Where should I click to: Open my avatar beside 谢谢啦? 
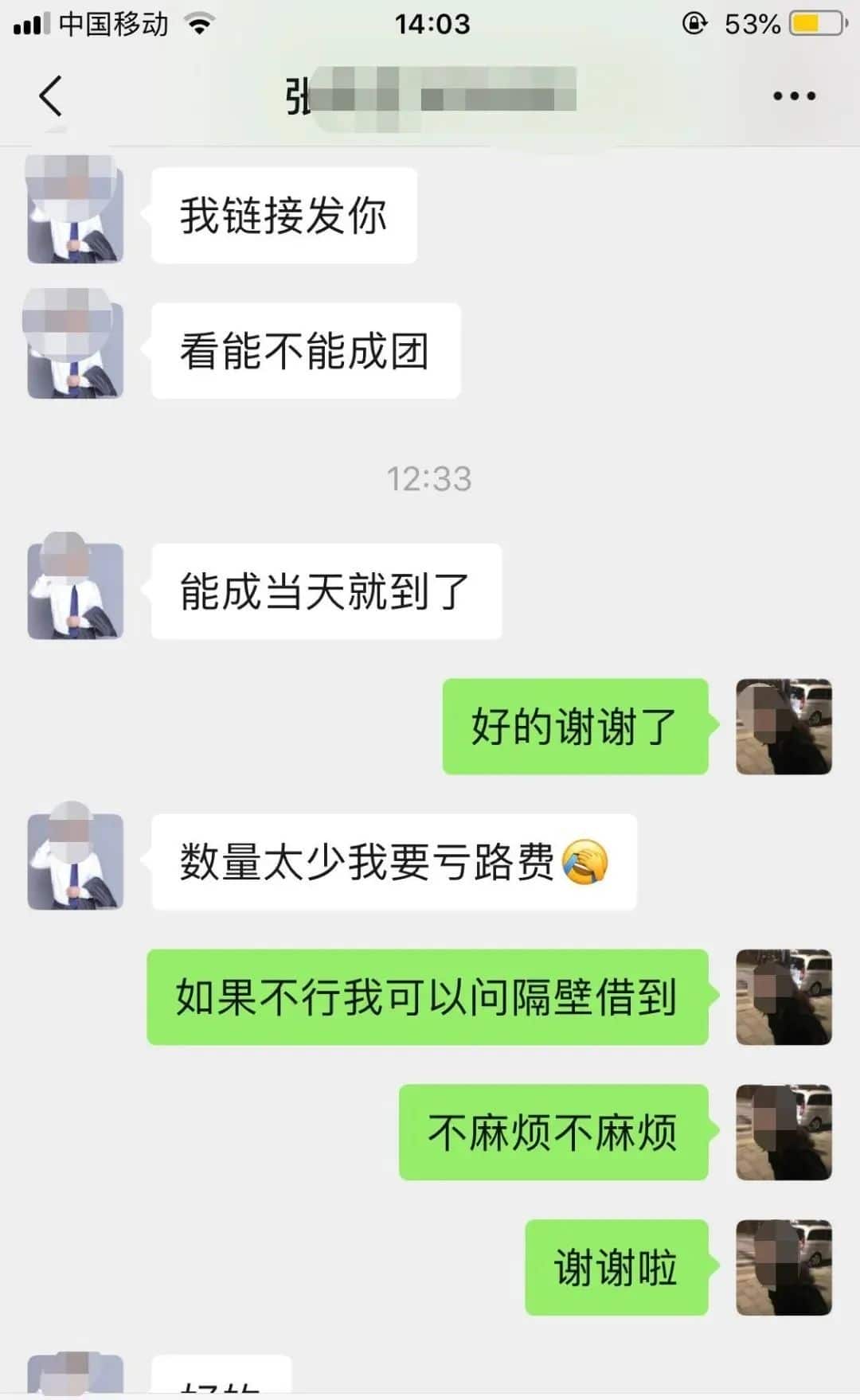point(784,1267)
